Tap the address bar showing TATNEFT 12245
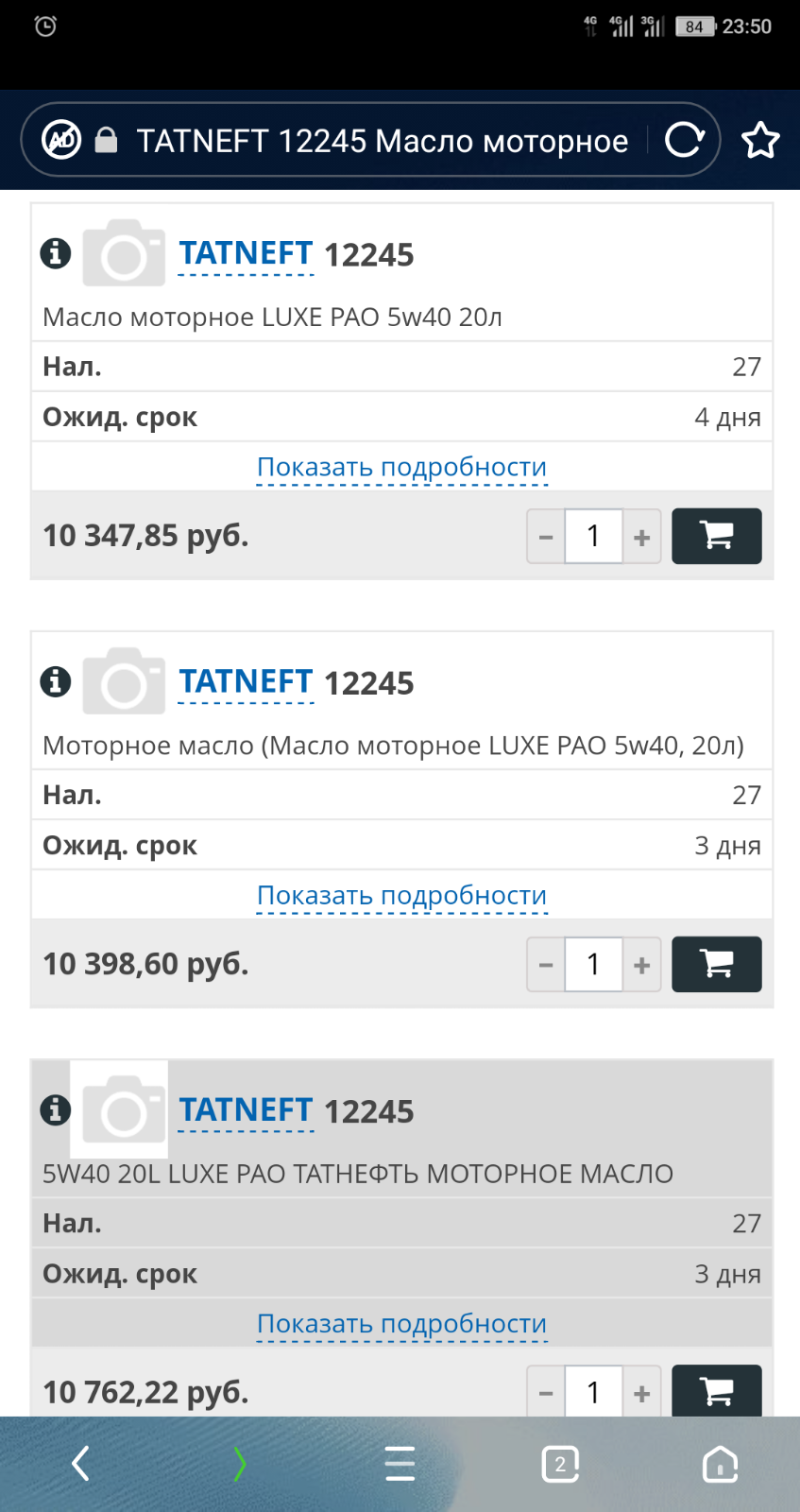 370,140
